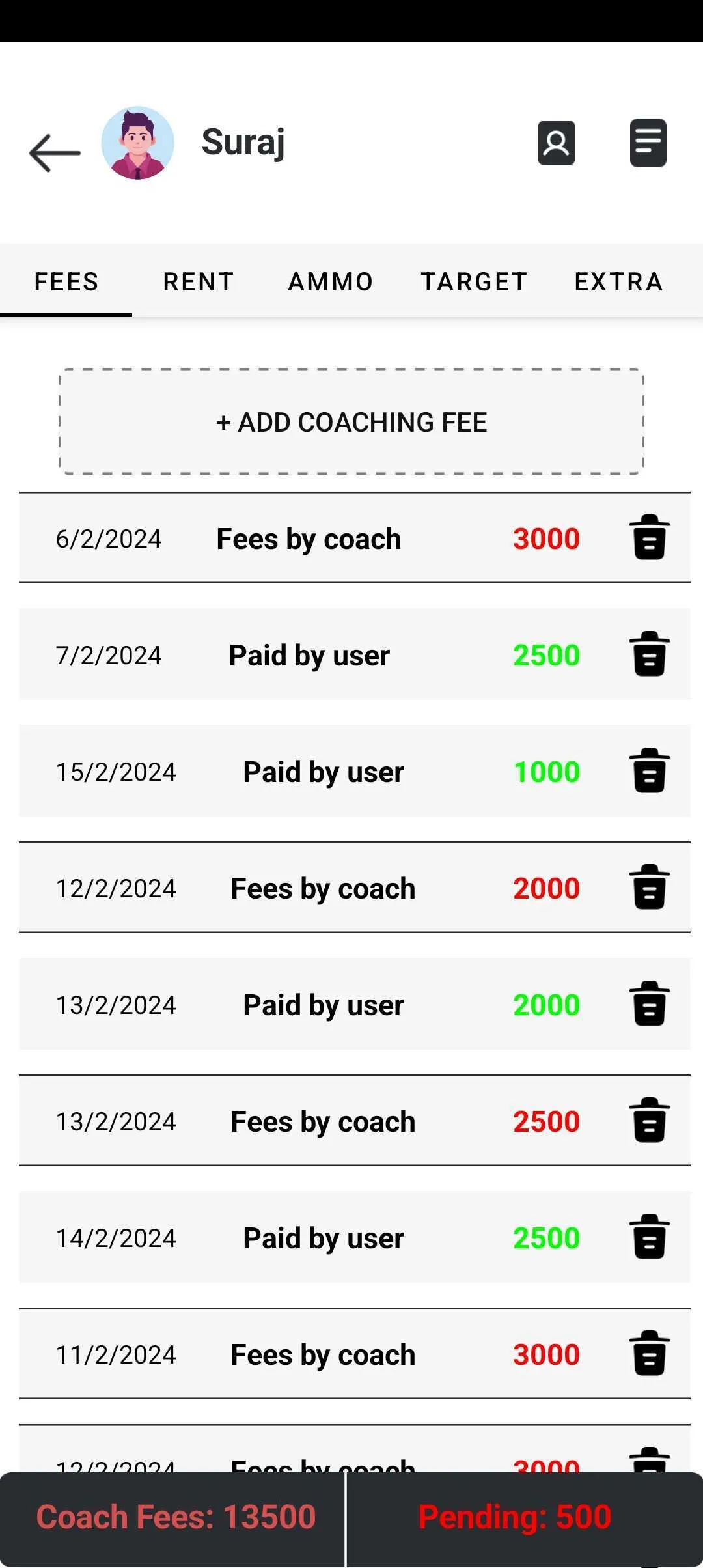Open the TARGET tab
The image size is (703, 1568).
click(x=474, y=281)
